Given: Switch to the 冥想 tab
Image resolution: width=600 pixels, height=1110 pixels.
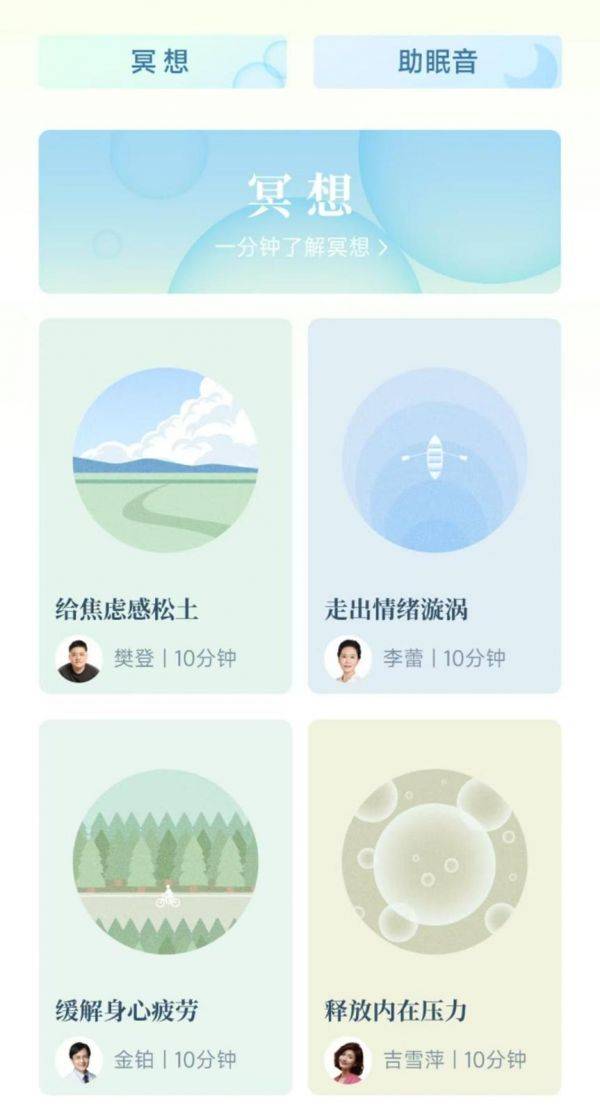Looking at the screenshot, I should 162,62.
